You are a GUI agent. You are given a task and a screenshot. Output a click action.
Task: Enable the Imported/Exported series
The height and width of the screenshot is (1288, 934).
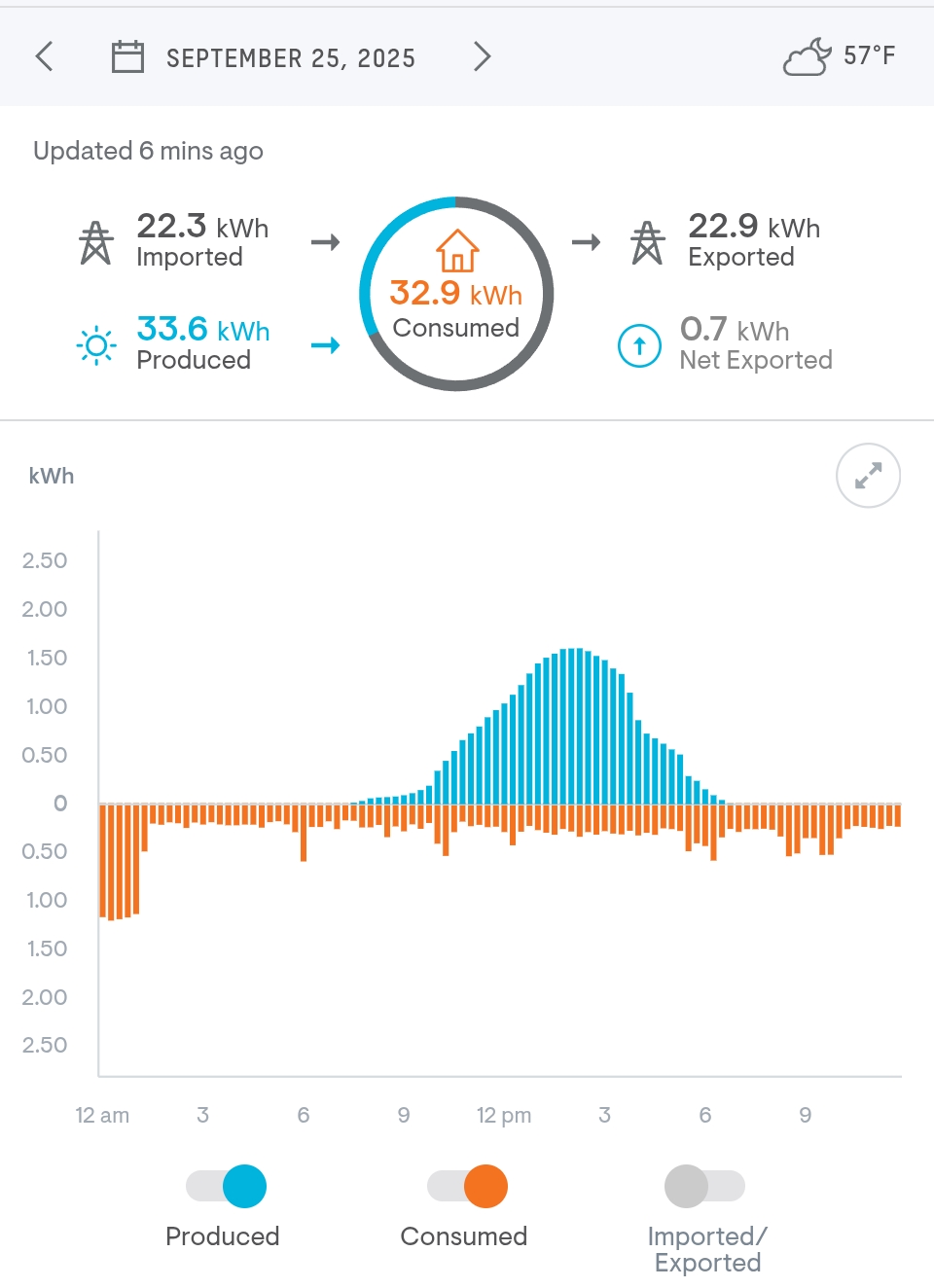click(x=704, y=1186)
